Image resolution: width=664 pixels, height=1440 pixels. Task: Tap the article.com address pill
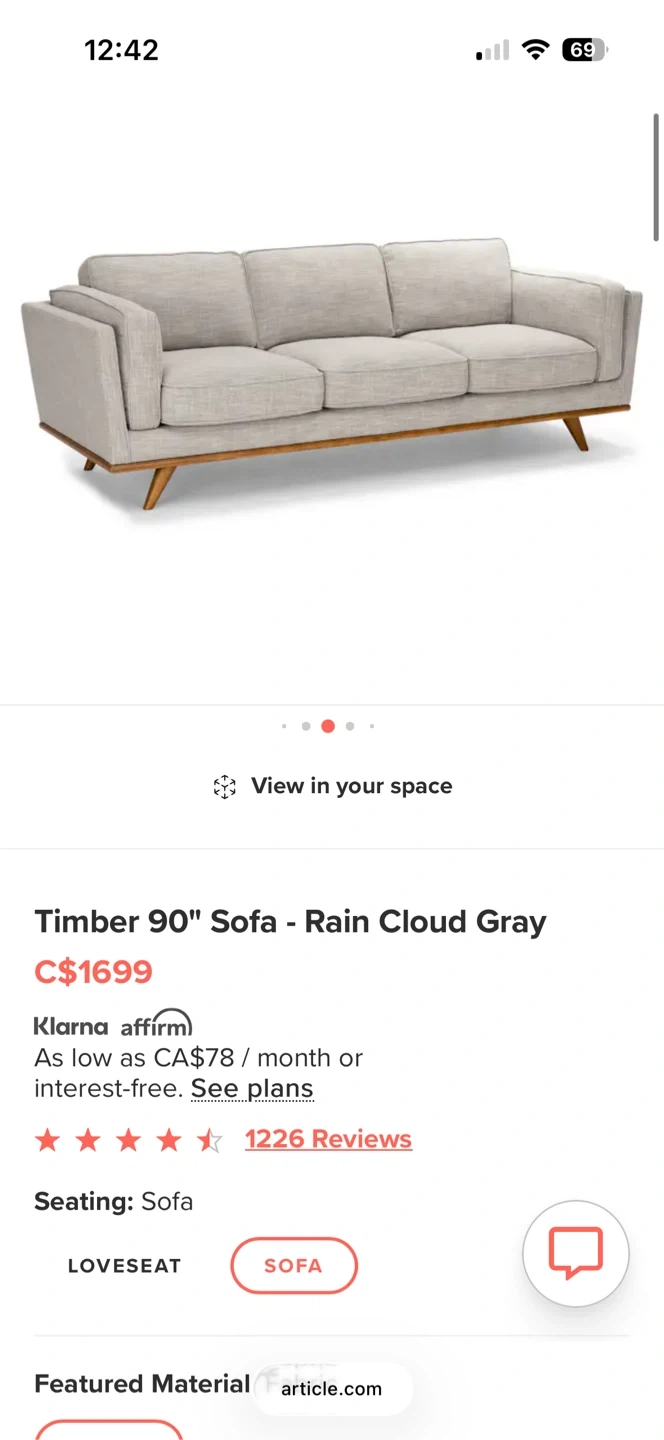click(332, 1389)
